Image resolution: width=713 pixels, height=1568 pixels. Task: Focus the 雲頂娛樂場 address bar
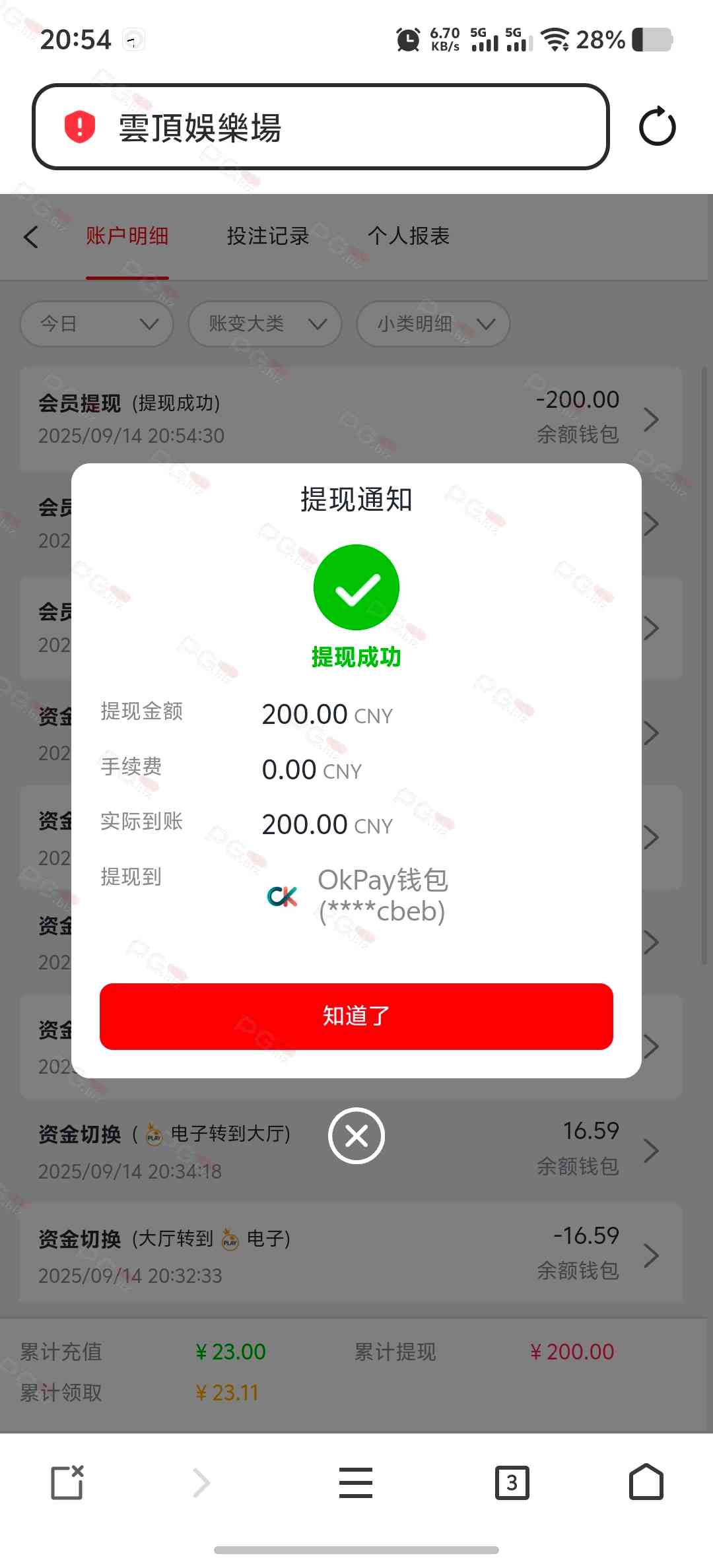(x=320, y=127)
